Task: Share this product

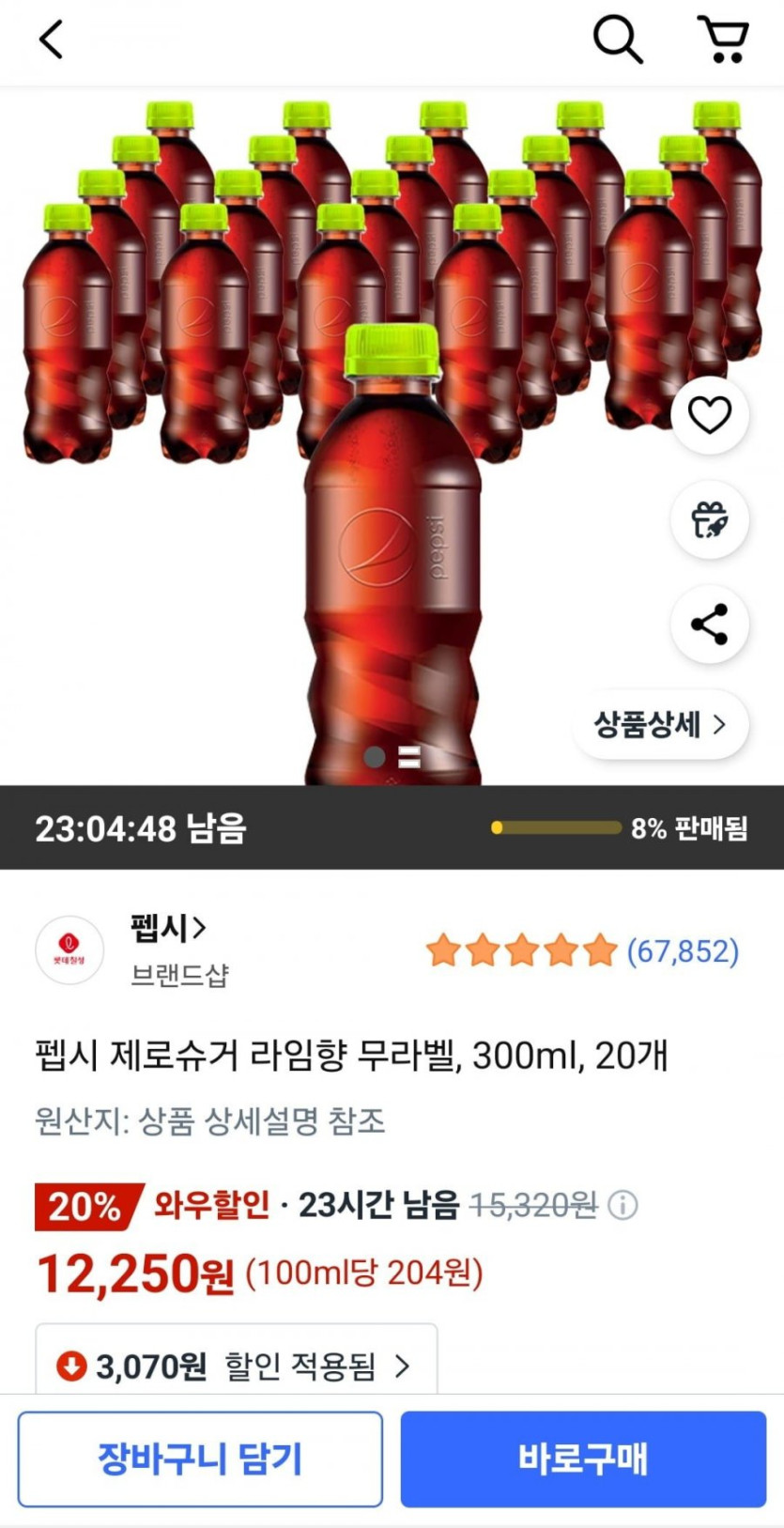Action: [709, 624]
